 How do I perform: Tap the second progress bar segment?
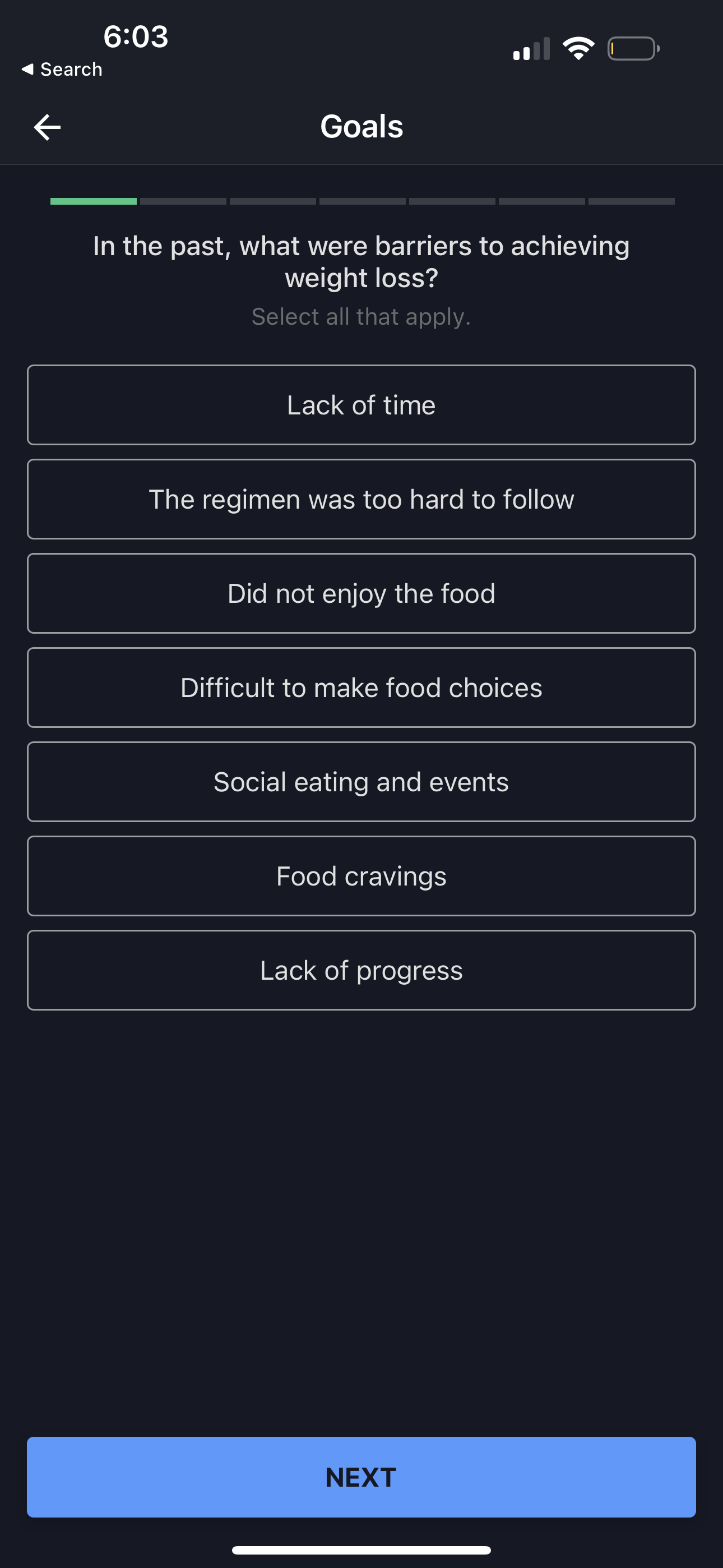click(182, 201)
